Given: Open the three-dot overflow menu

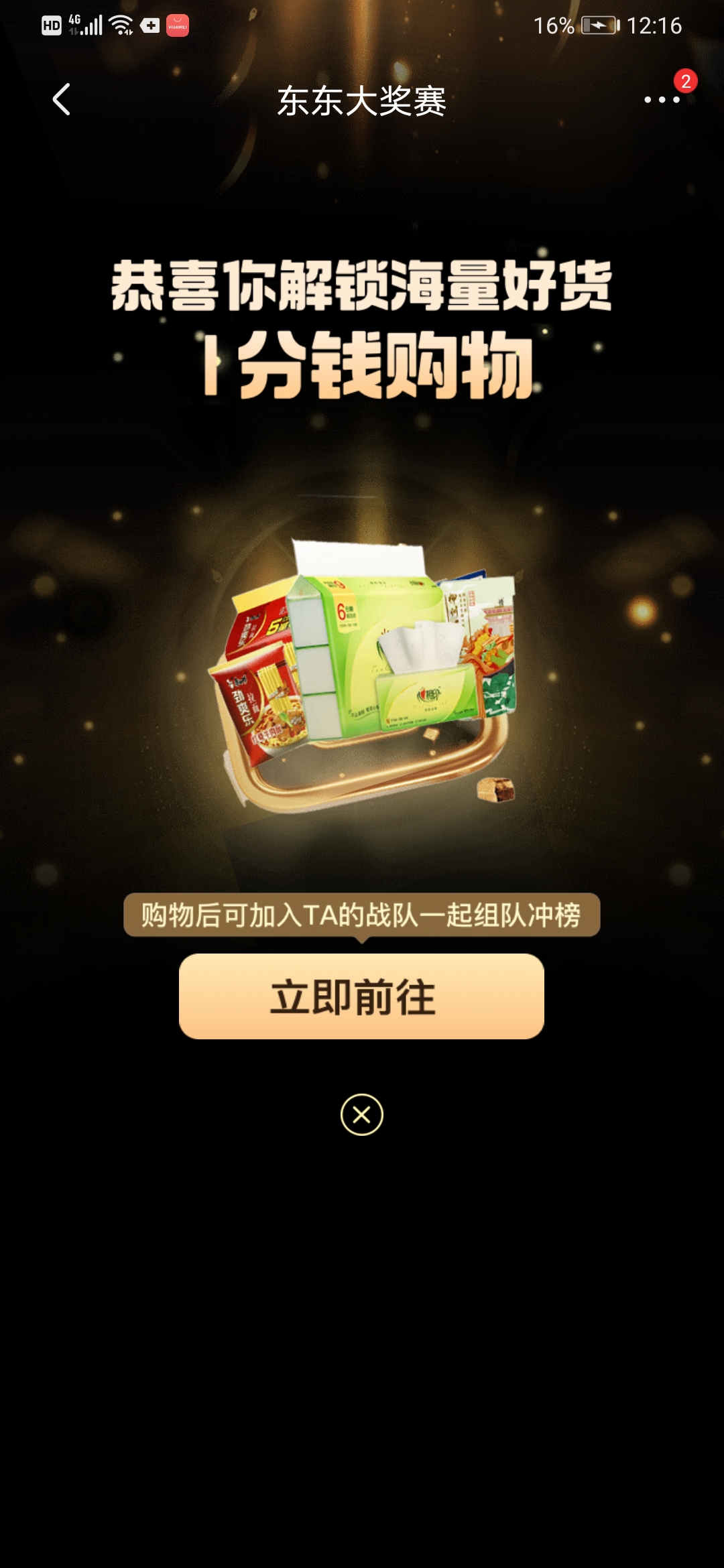Looking at the screenshot, I should tap(662, 100).
